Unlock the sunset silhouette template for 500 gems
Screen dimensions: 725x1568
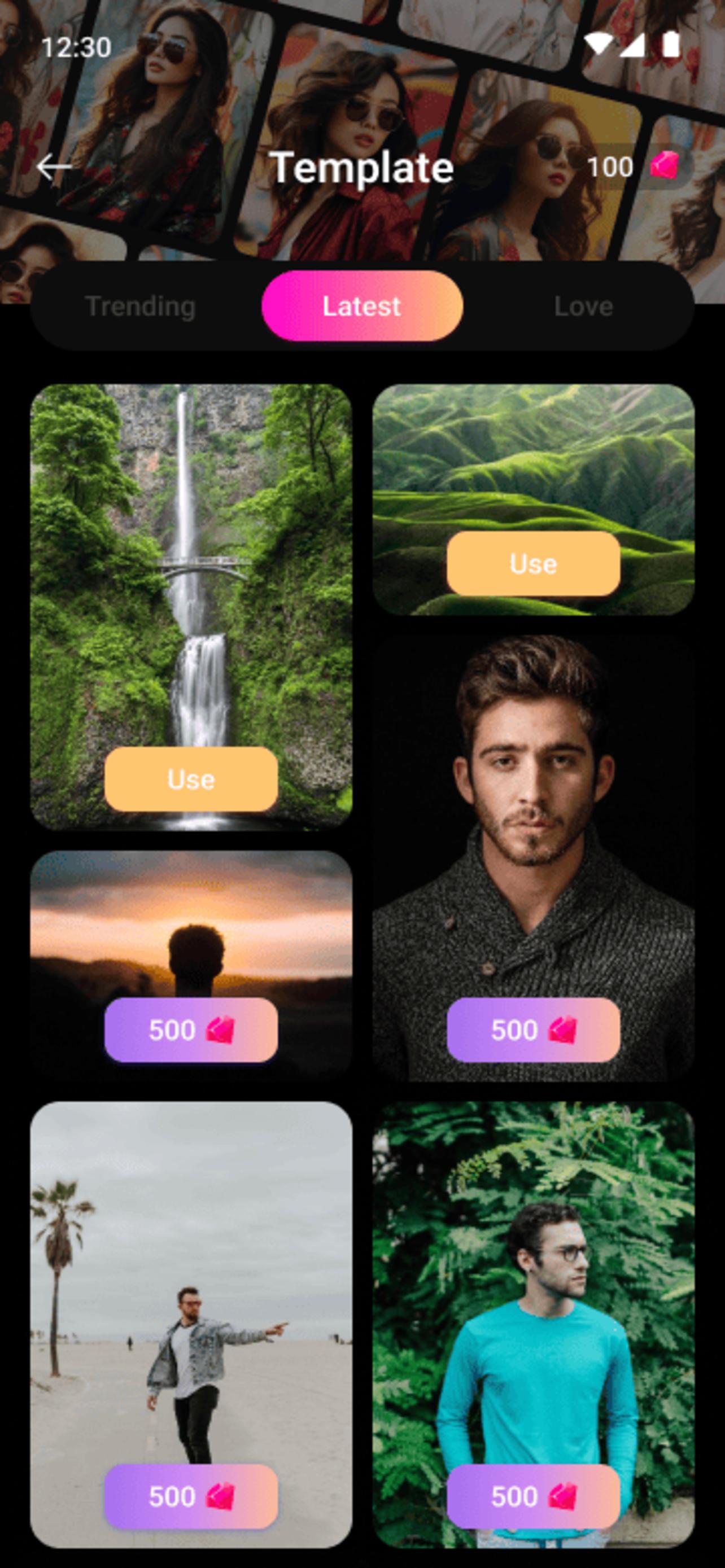(191, 1030)
